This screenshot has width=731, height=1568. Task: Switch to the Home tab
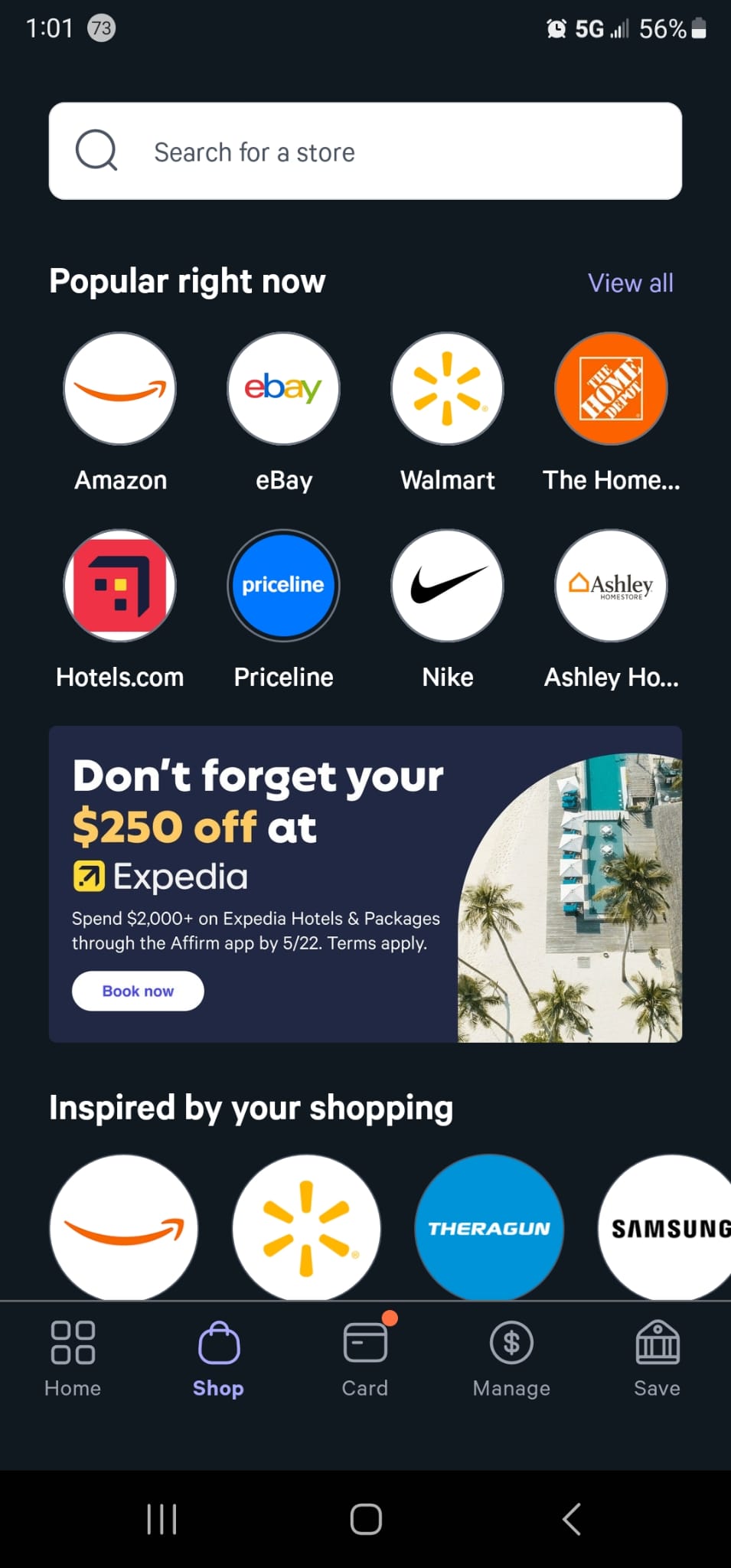tap(73, 1358)
